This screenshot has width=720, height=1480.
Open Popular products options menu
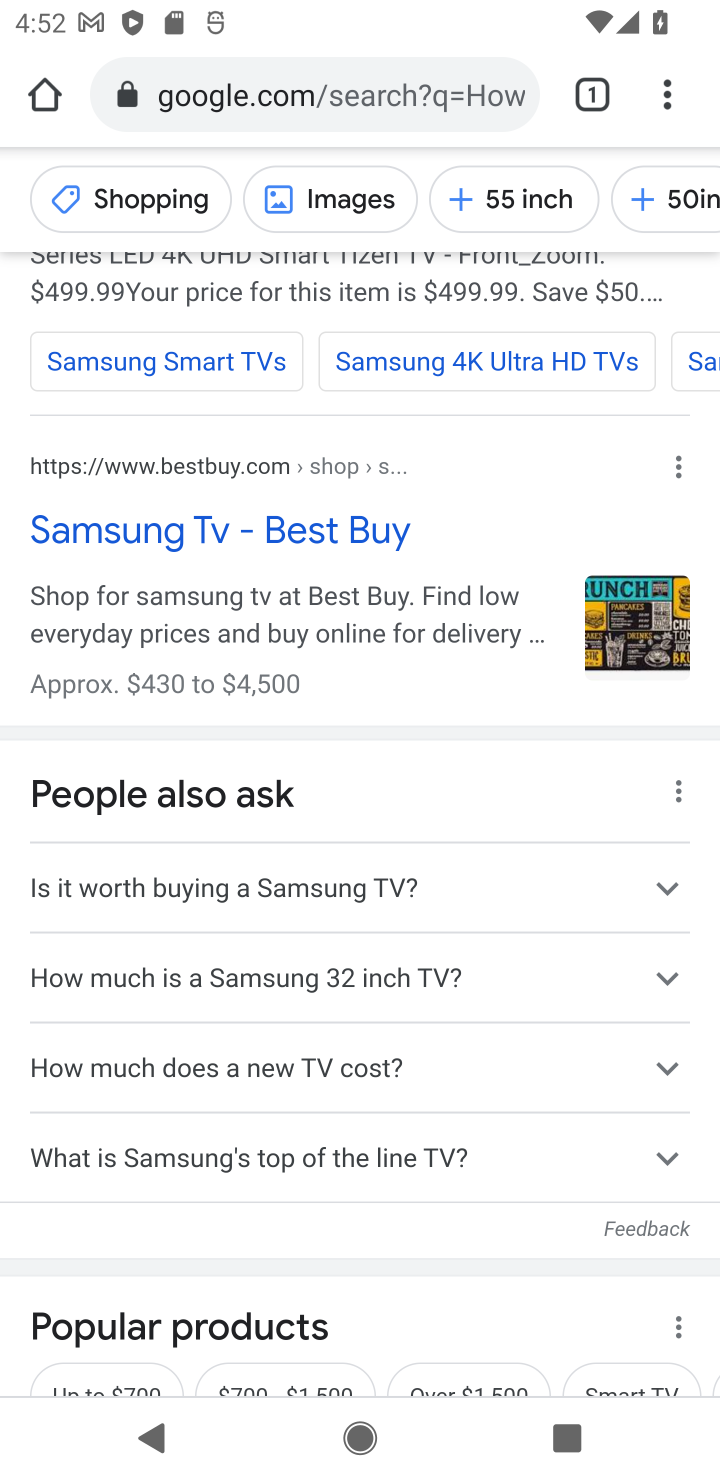tap(678, 1327)
